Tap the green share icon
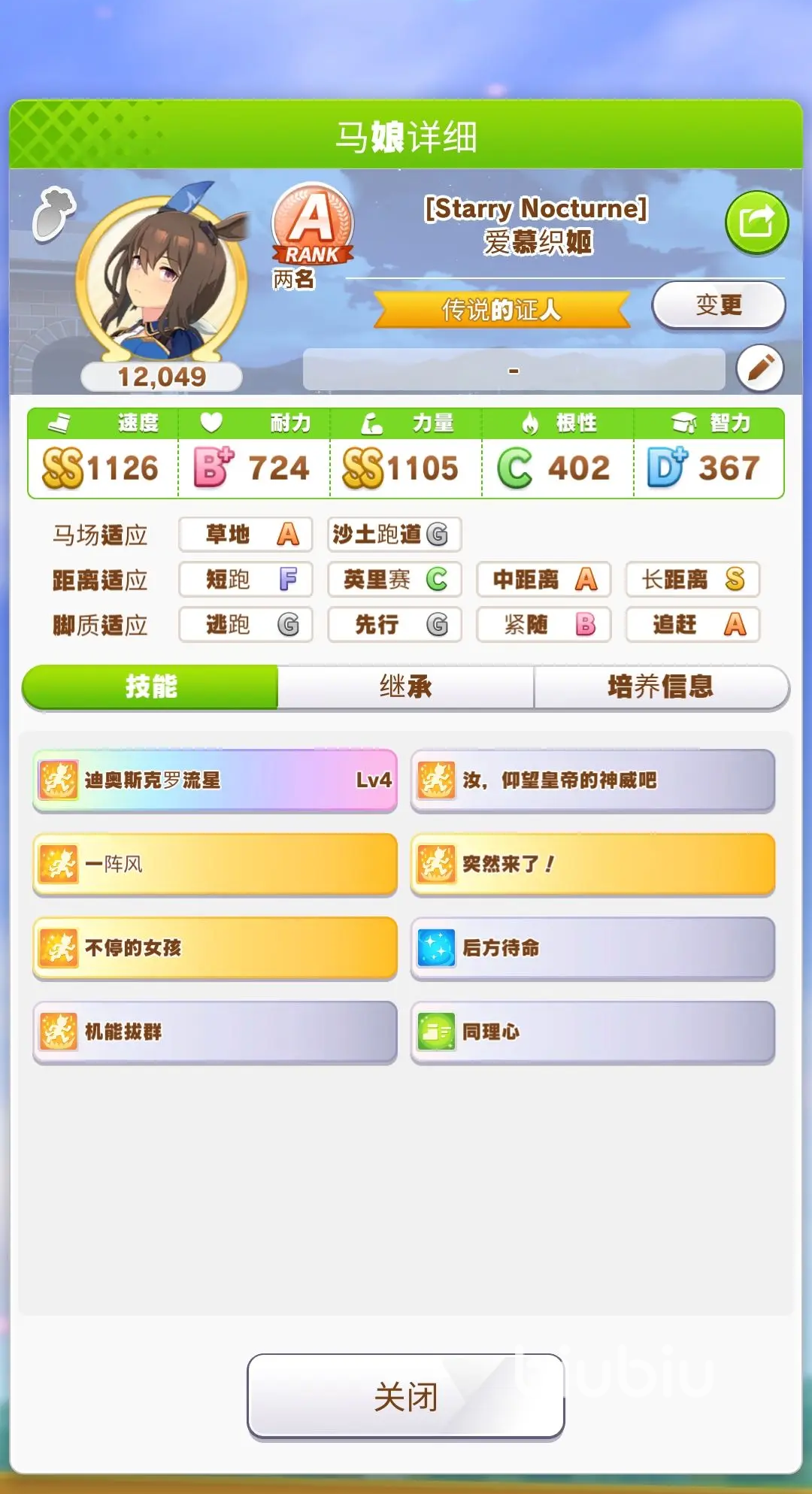Image resolution: width=812 pixels, height=1494 pixels. (756, 223)
